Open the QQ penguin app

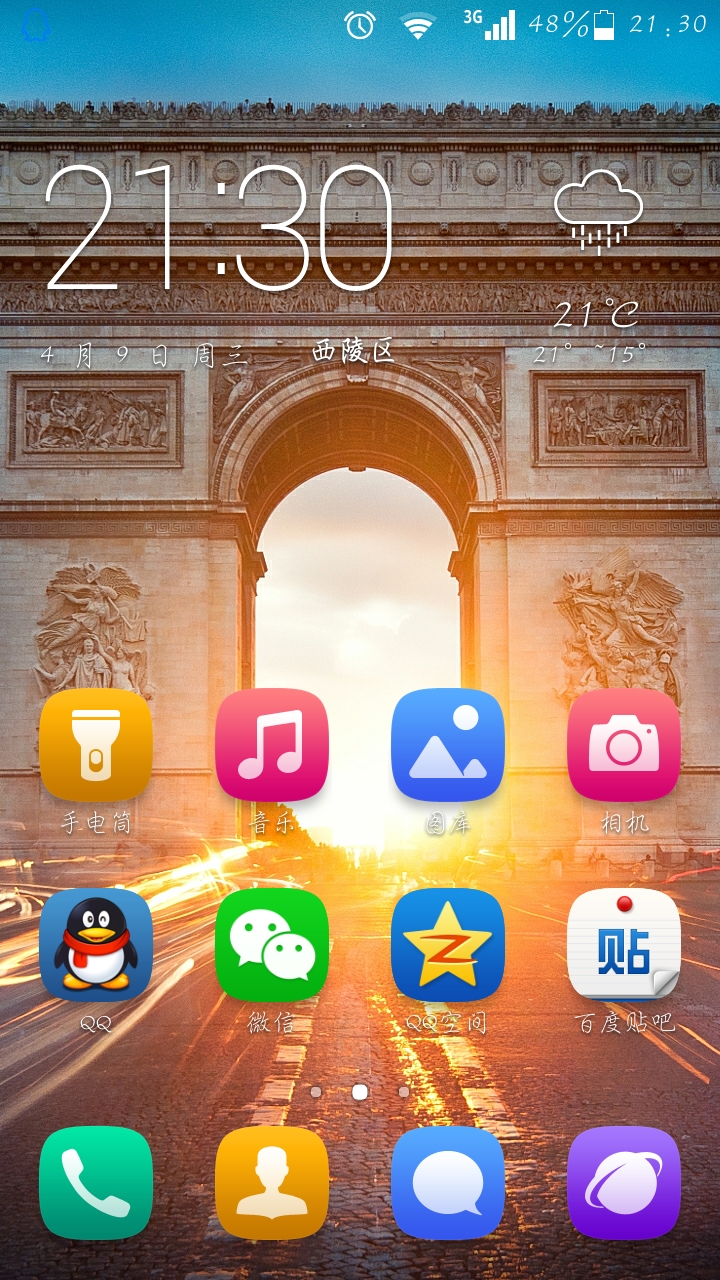pos(96,945)
